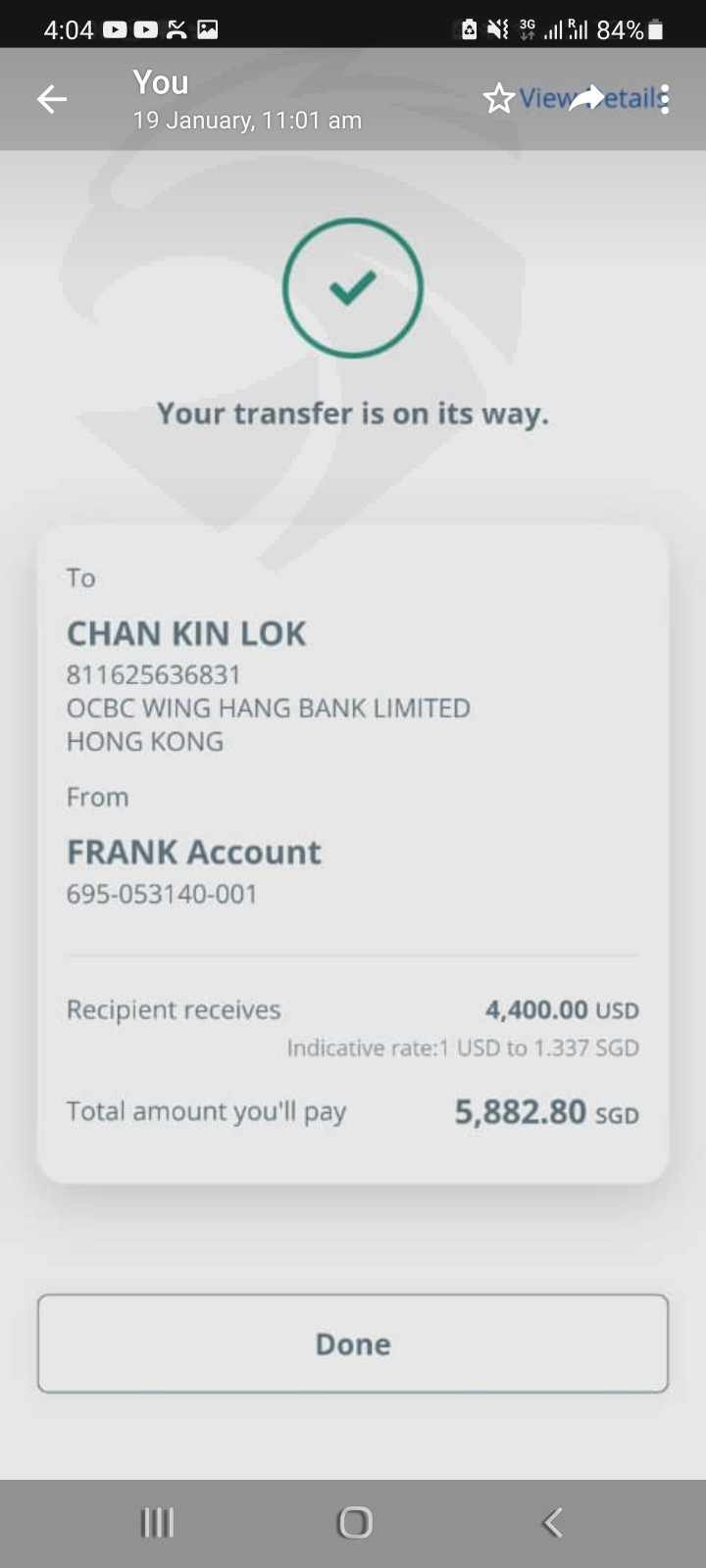The height and width of the screenshot is (1568, 706).
Task: Open recent apps from the navigation bar
Action: click(x=158, y=1522)
